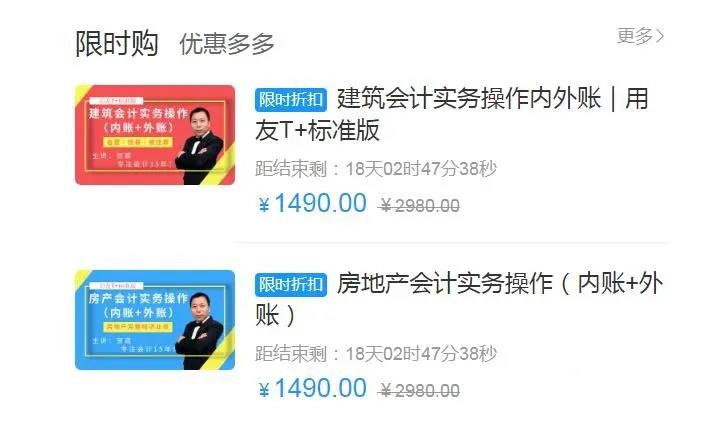This screenshot has width=711, height=424.
Task: Open the 更多 link for 限时购
Action: point(640,36)
